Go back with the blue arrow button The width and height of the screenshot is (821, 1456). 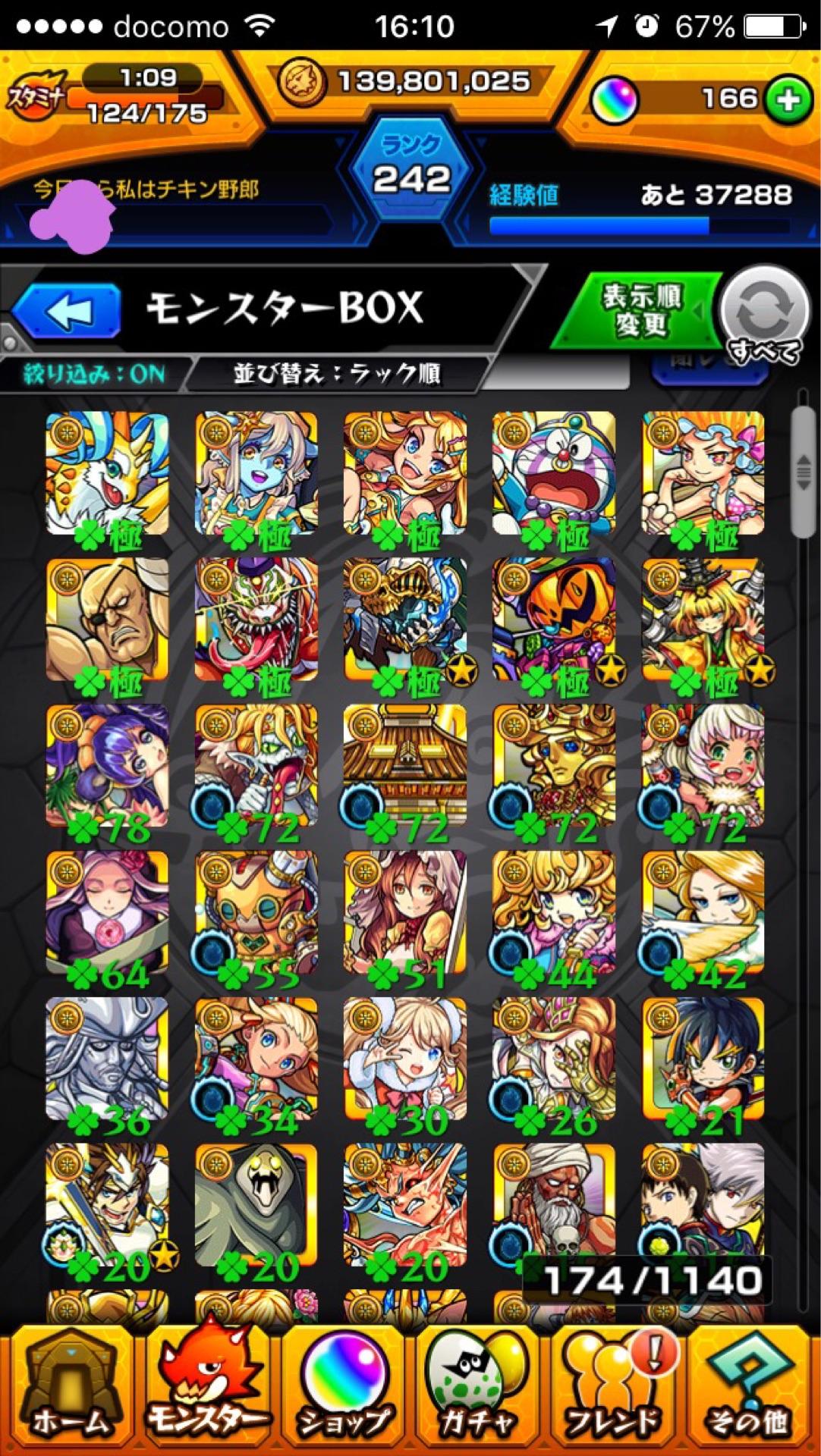pos(67,310)
